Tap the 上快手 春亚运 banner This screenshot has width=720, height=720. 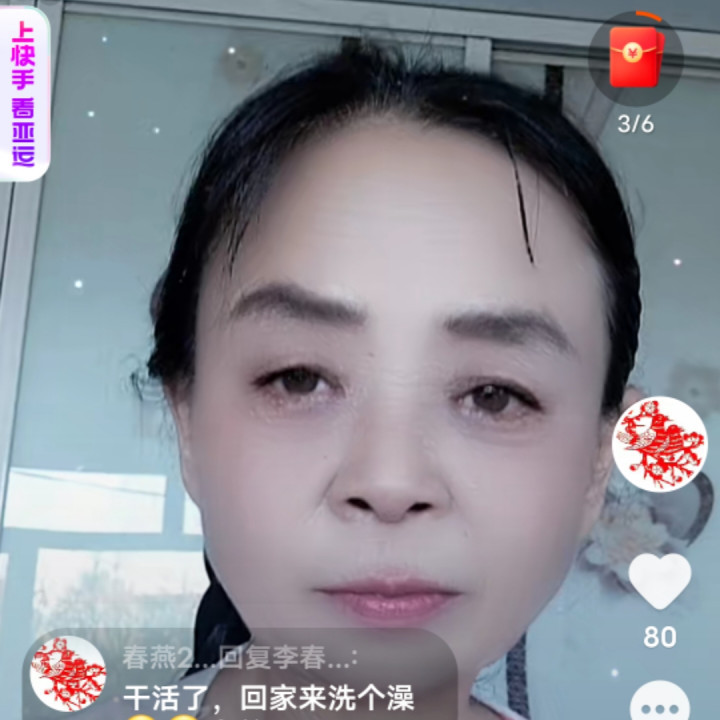pos(22,94)
